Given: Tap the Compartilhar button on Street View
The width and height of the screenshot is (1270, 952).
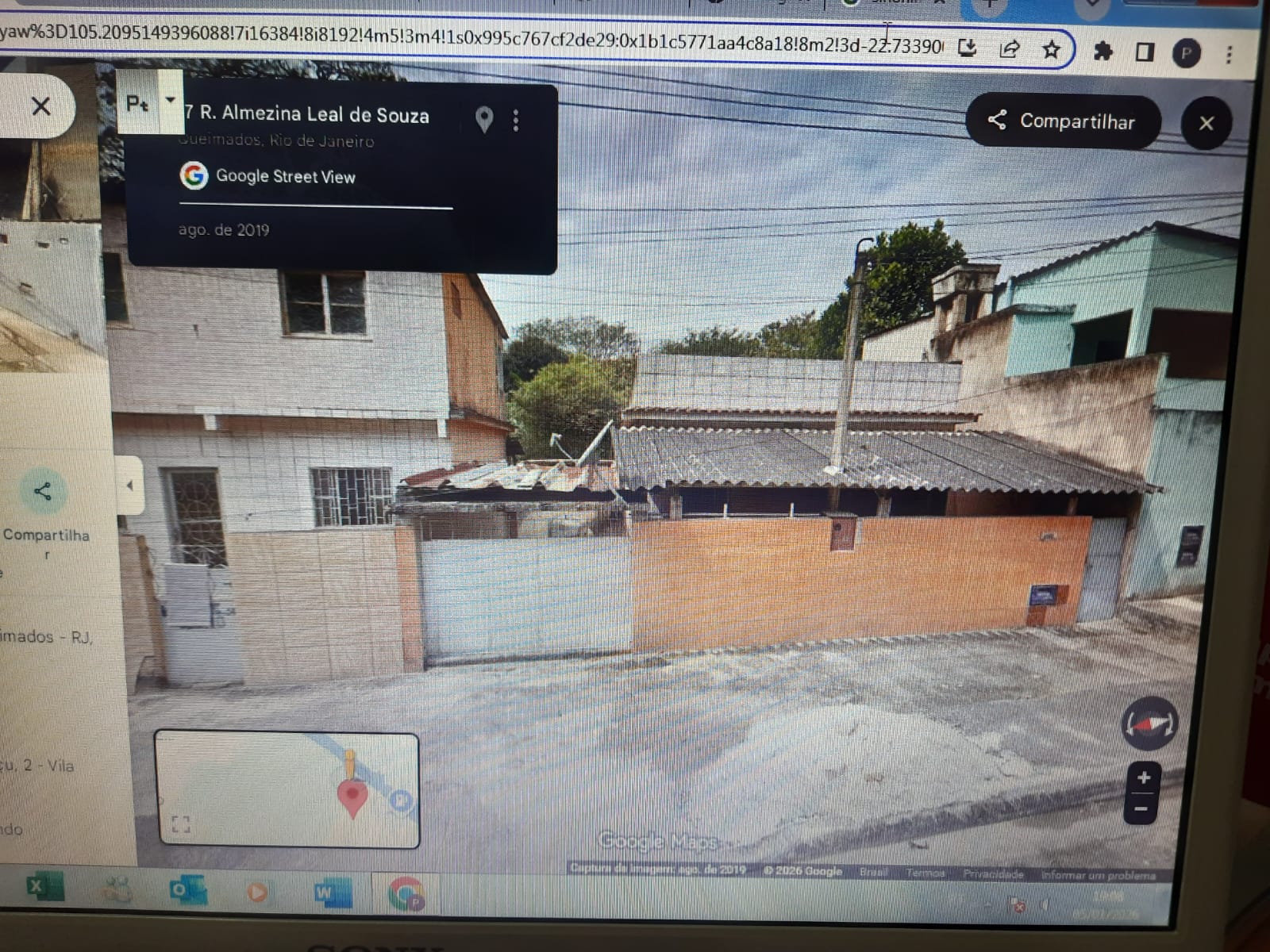Looking at the screenshot, I should [x=1063, y=121].
